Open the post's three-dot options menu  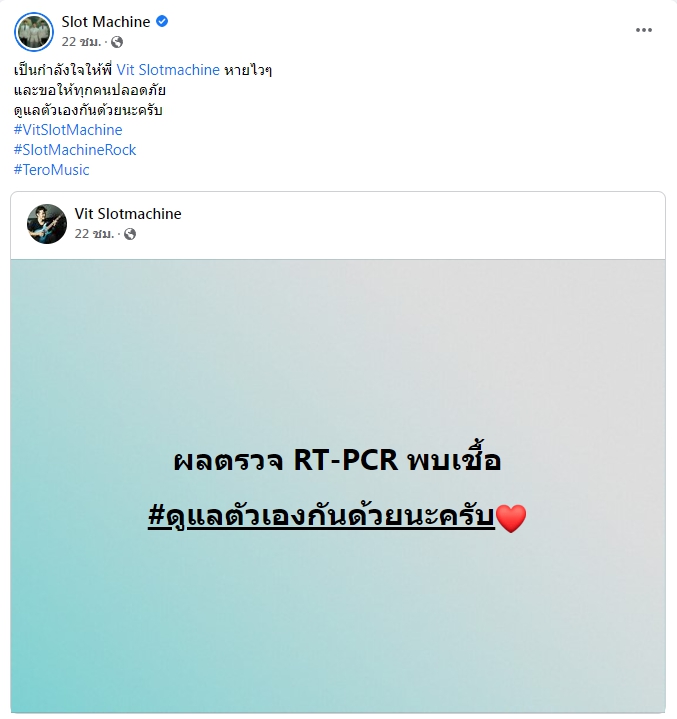644,30
